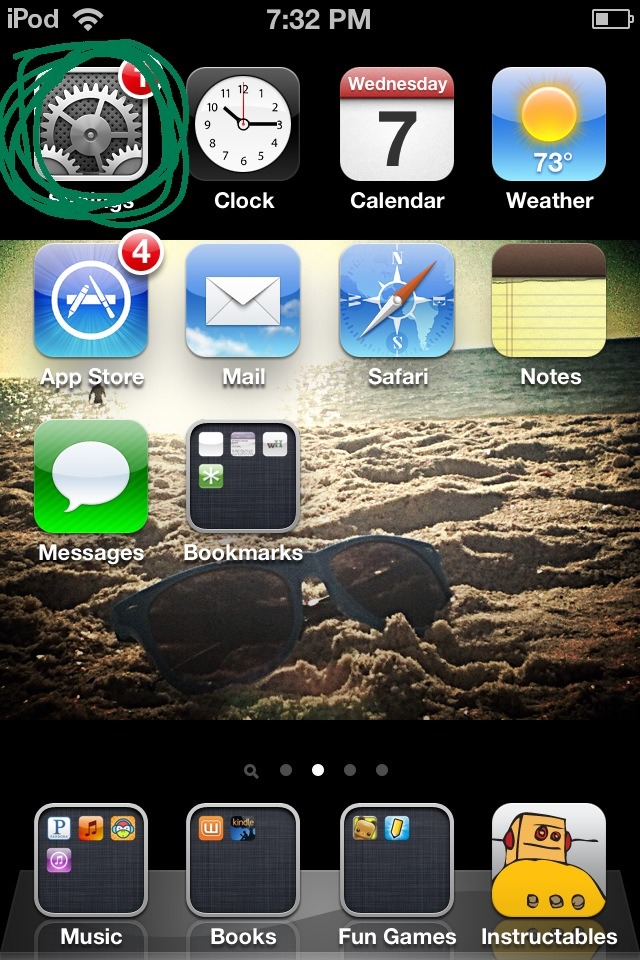Open the Bookmarks folder

click(x=243, y=476)
